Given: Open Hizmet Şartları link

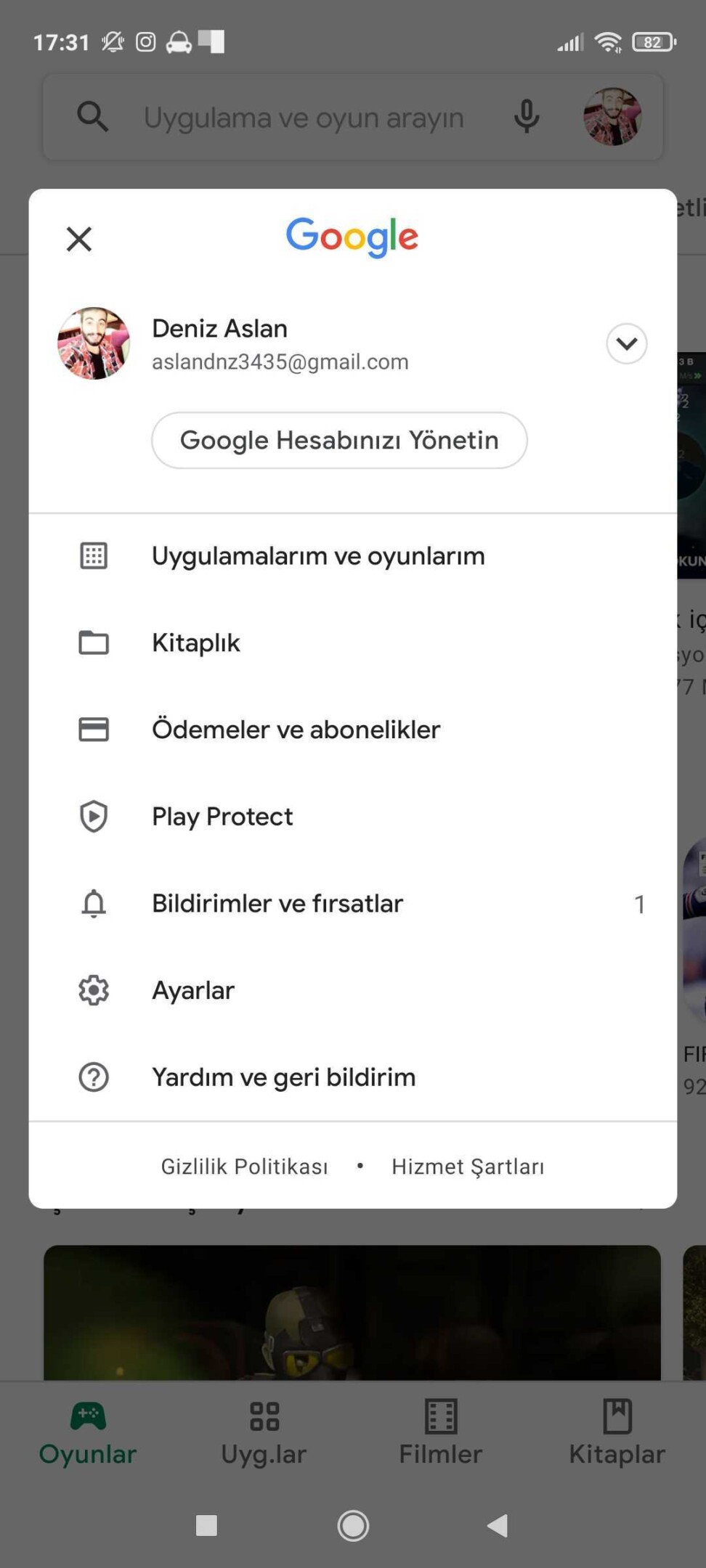Looking at the screenshot, I should tap(468, 1167).
